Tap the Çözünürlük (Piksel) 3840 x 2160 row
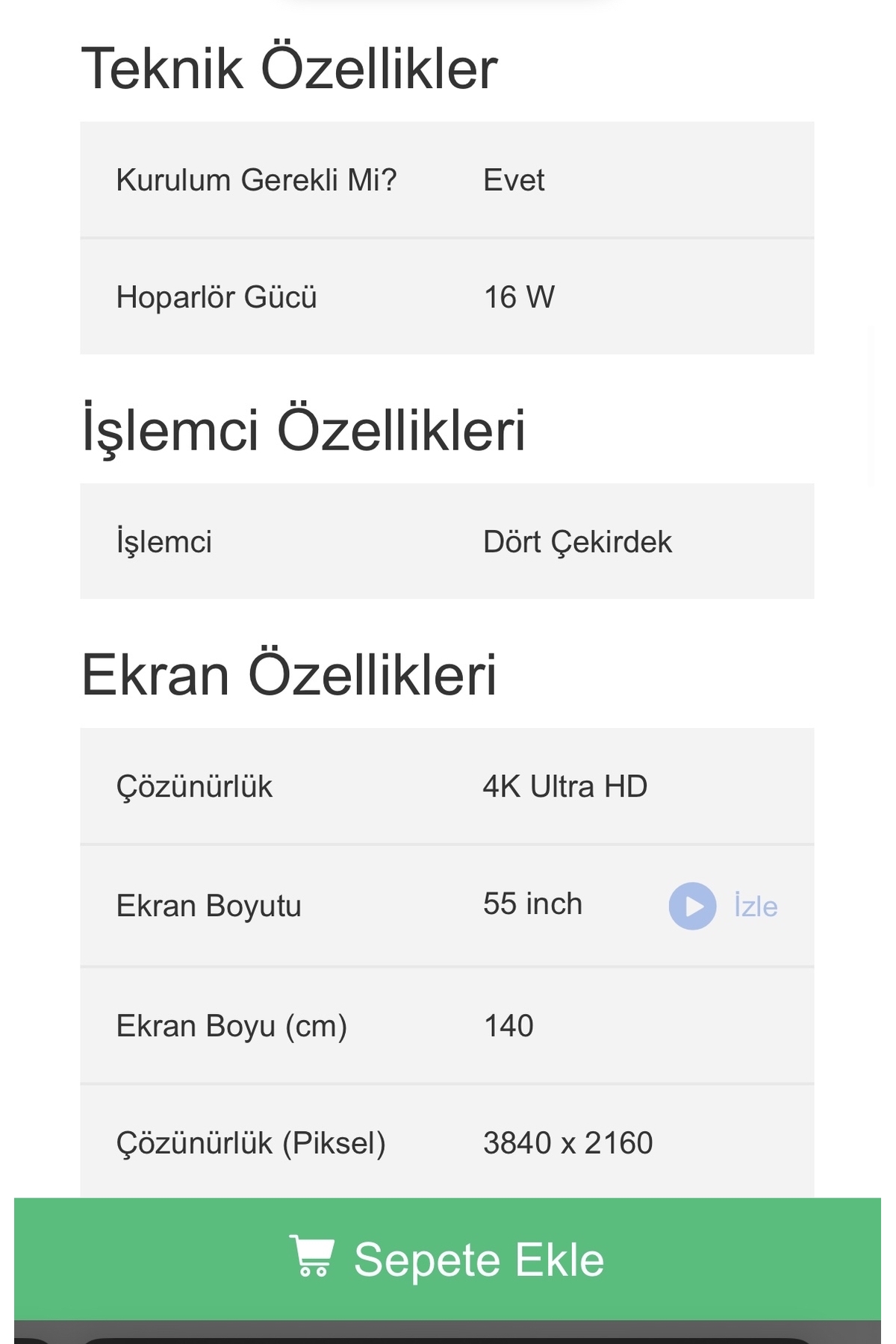The width and height of the screenshot is (896, 1344). pos(448,1141)
